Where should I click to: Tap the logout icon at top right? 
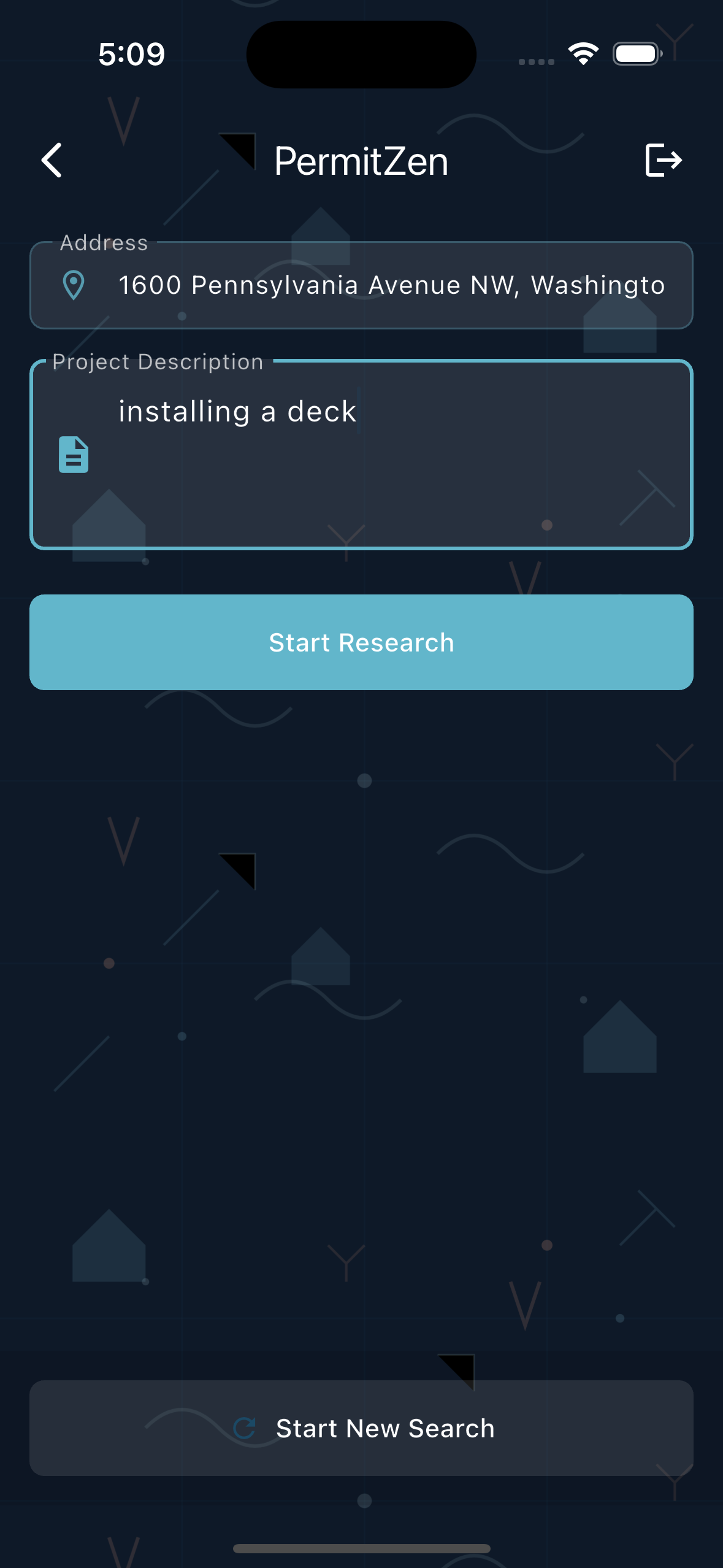664,160
